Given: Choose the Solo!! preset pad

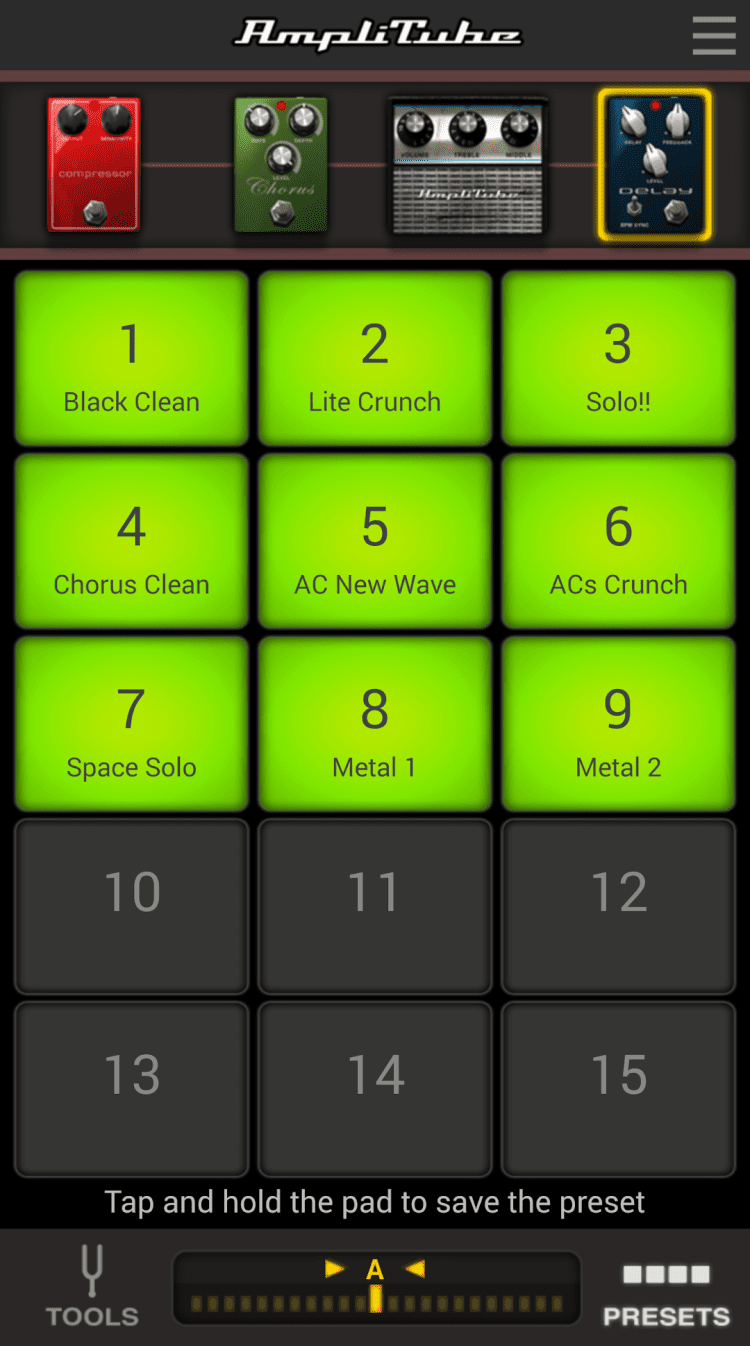Looking at the screenshot, I should tap(618, 359).
